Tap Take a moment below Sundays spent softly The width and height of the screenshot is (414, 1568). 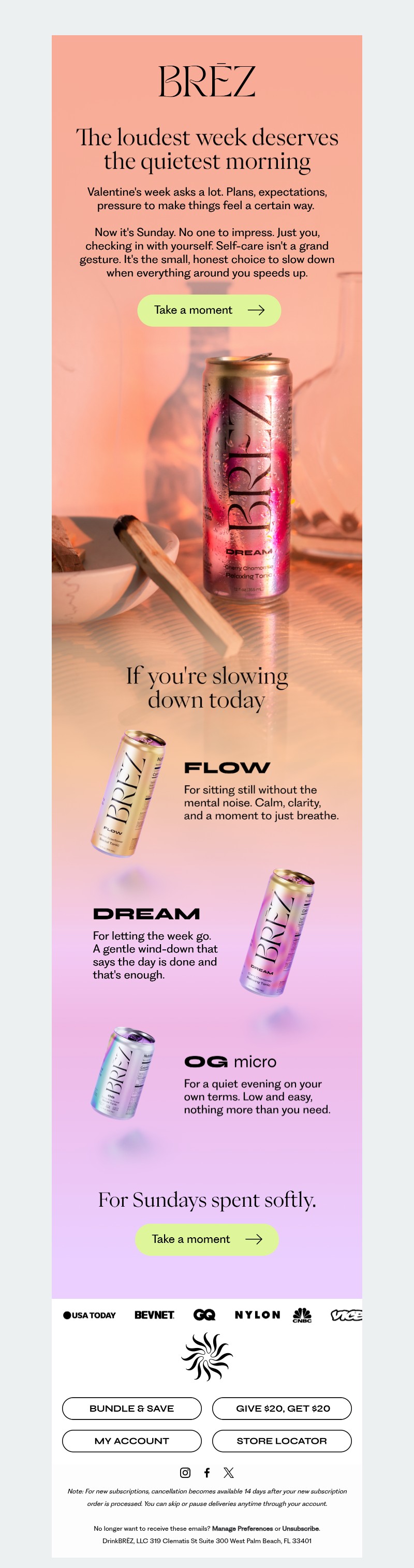[206, 1239]
